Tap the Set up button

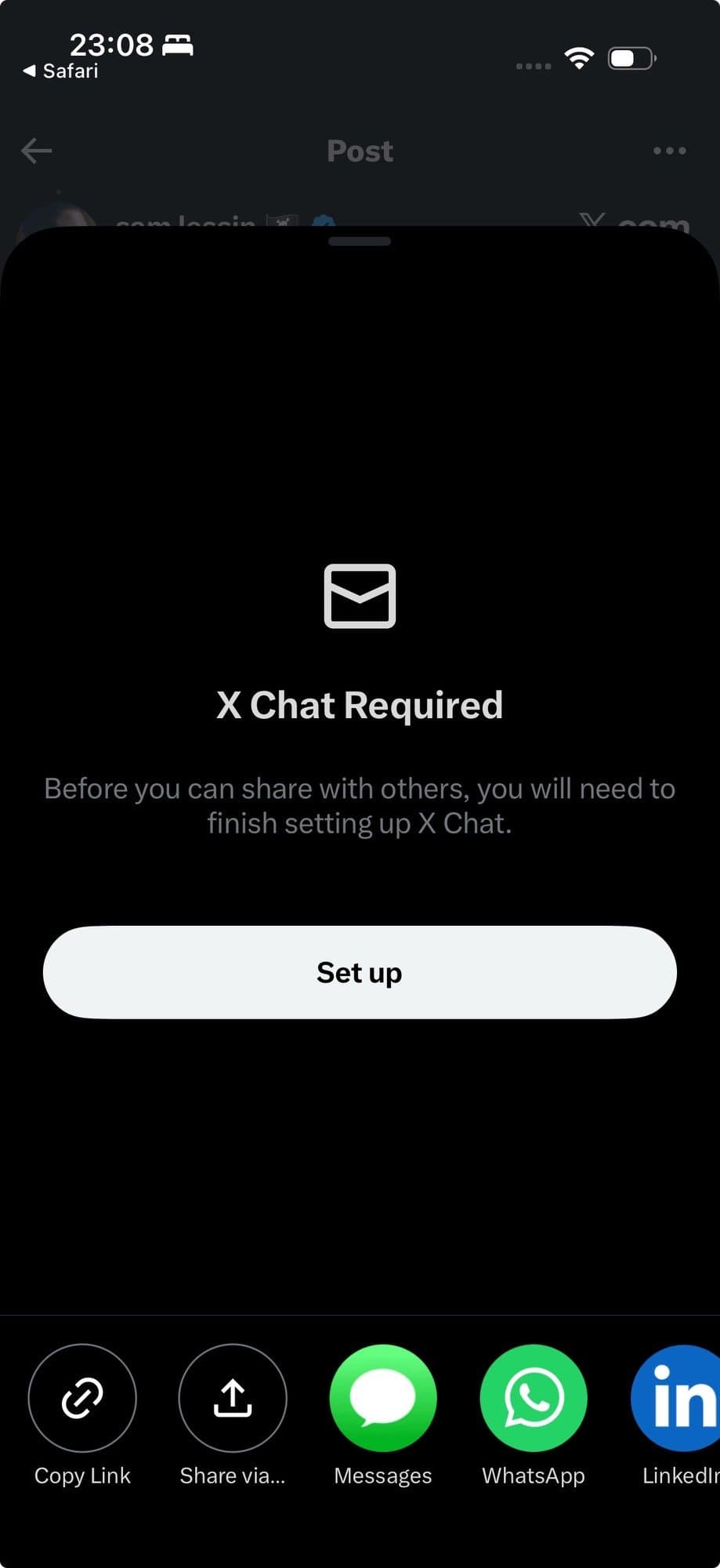360,972
